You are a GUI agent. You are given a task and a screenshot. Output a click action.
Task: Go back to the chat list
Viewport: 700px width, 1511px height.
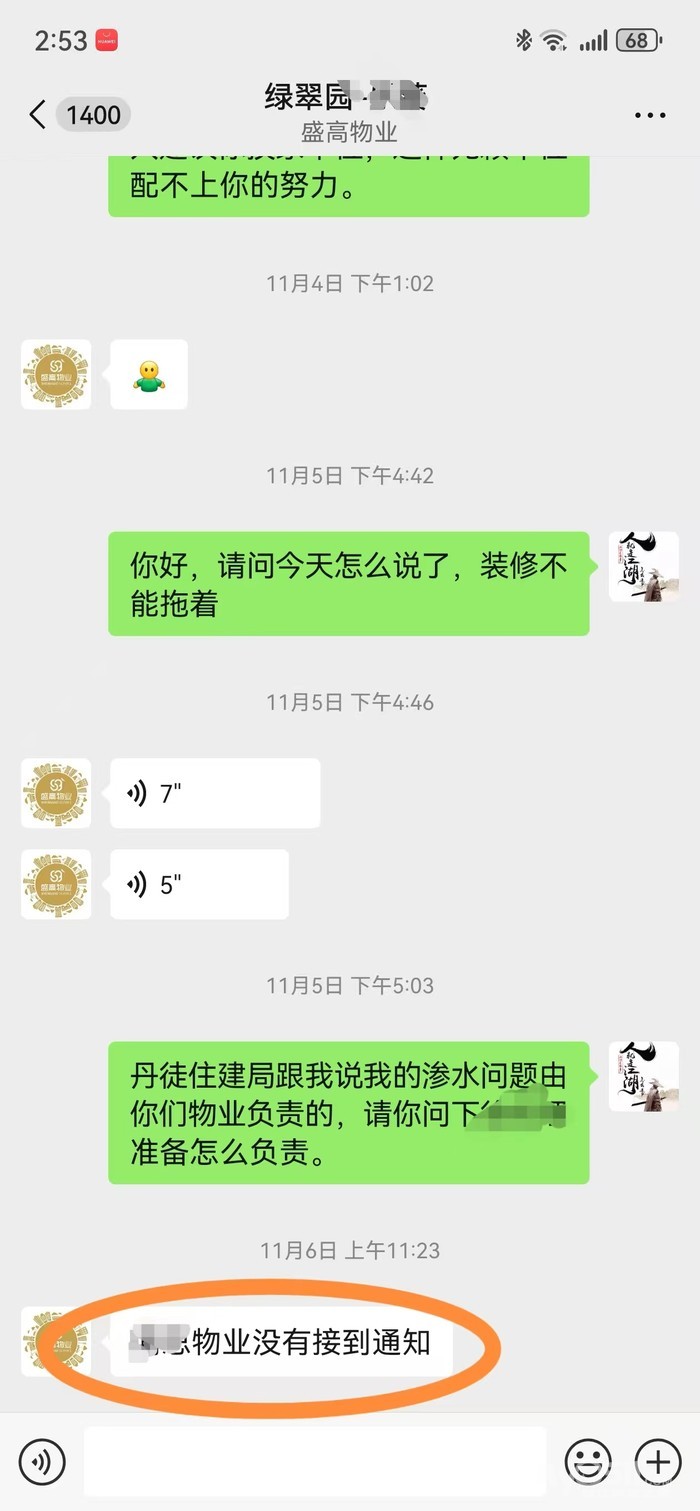coord(38,115)
